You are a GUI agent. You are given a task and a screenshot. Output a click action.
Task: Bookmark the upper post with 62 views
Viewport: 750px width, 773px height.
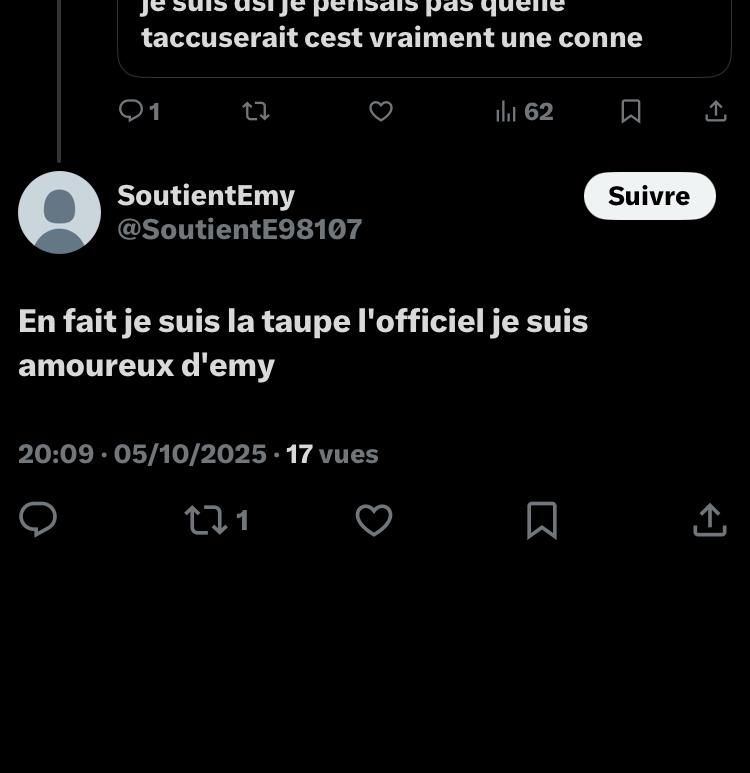tap(630, 111)
